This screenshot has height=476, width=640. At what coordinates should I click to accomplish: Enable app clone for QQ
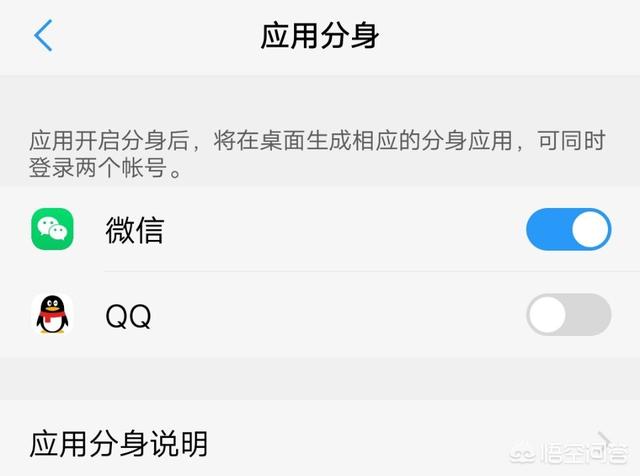[568, 315]
